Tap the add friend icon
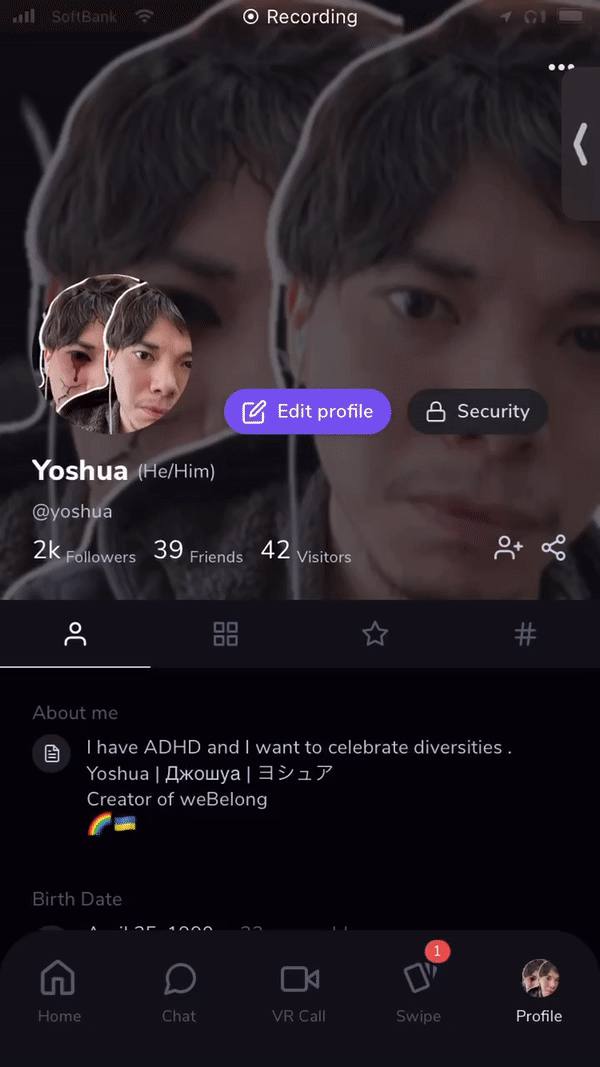 pos(509,548)
